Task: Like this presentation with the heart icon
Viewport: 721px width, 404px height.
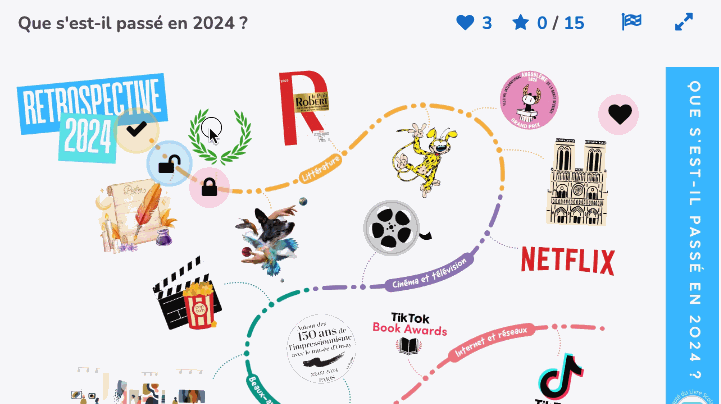Action: coord(465,22)
